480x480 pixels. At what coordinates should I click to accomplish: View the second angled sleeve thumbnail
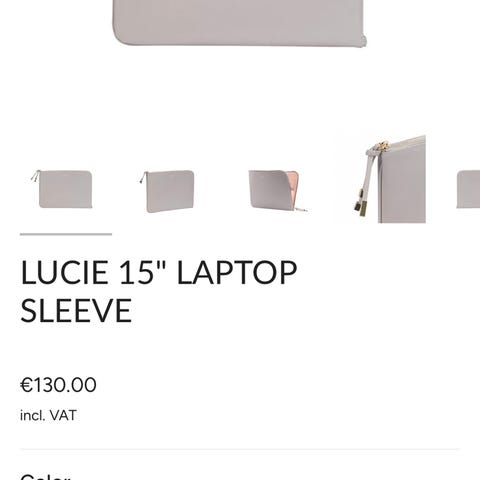(167, 190)
